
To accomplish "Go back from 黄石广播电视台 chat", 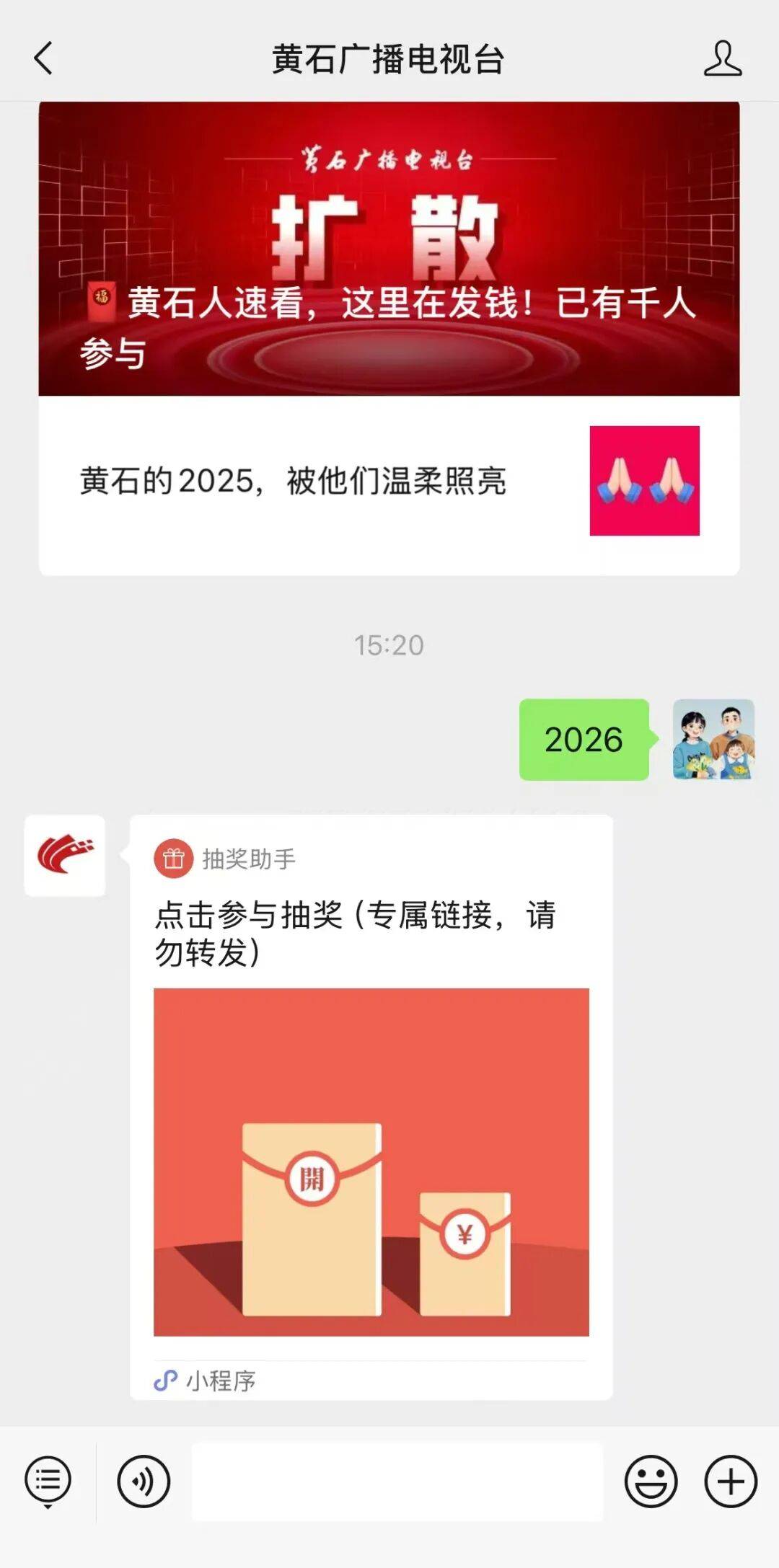I will pyautogui.click(x=43, y=58).
